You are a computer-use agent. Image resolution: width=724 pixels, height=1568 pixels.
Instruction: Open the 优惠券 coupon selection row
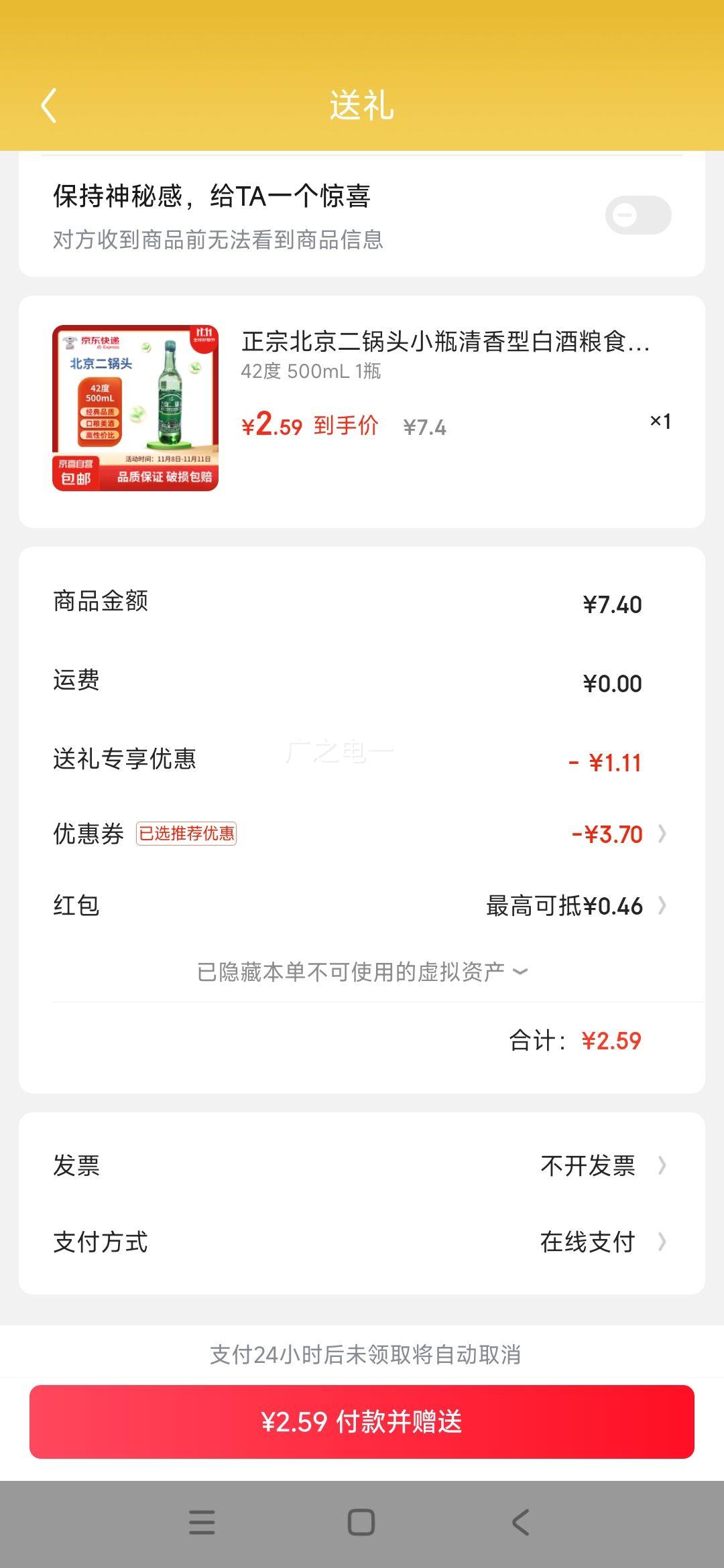pyautogui.click(x=362, y=834)
